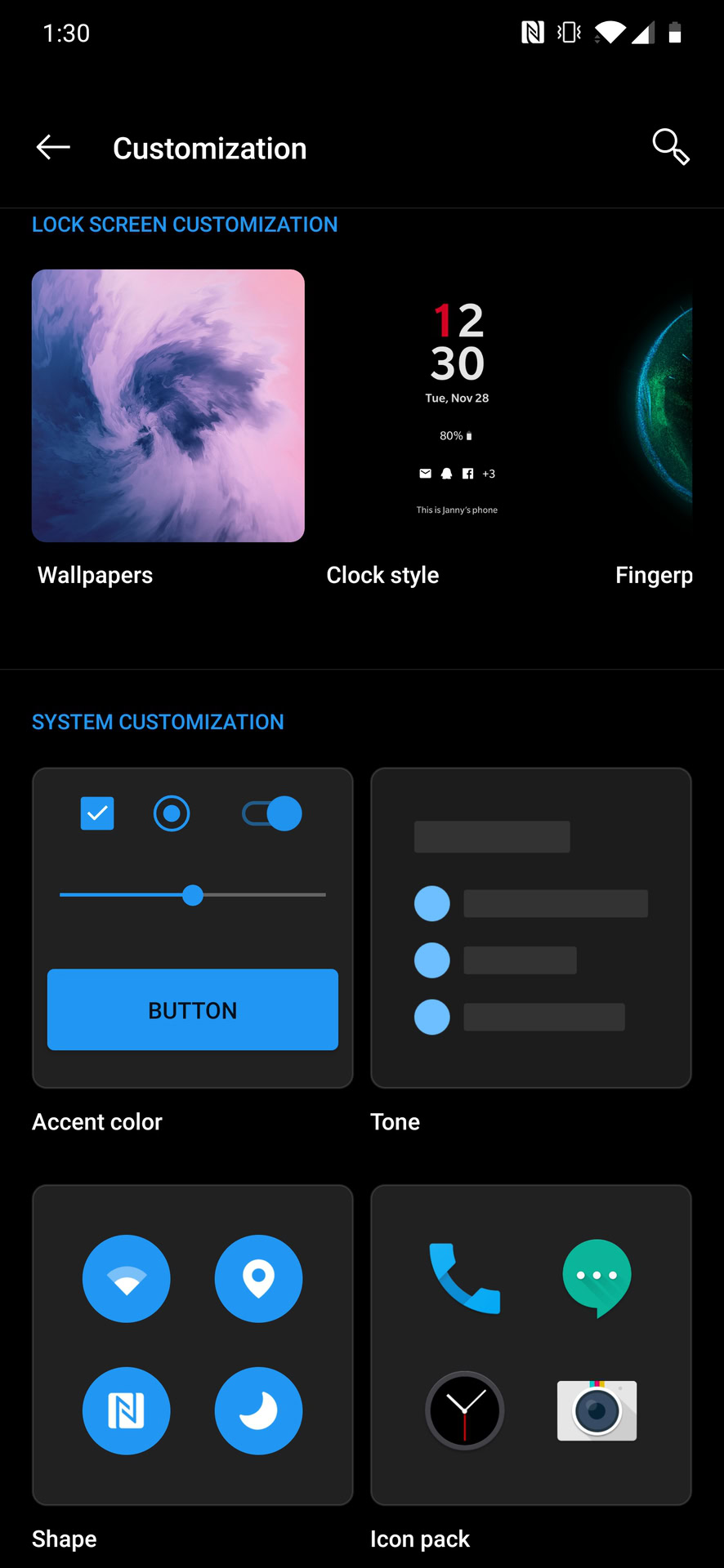724x1568 pixels.
Task: Go back from Customization
Action: tap(53, 148)
